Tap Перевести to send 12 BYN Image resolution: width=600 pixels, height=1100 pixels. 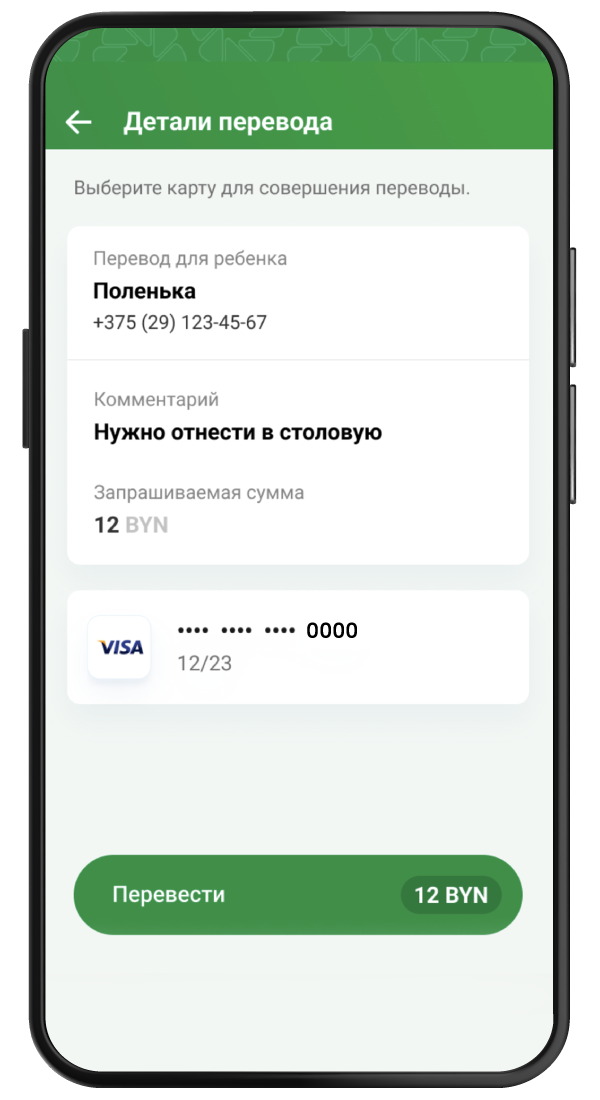(x=297, y=894)
